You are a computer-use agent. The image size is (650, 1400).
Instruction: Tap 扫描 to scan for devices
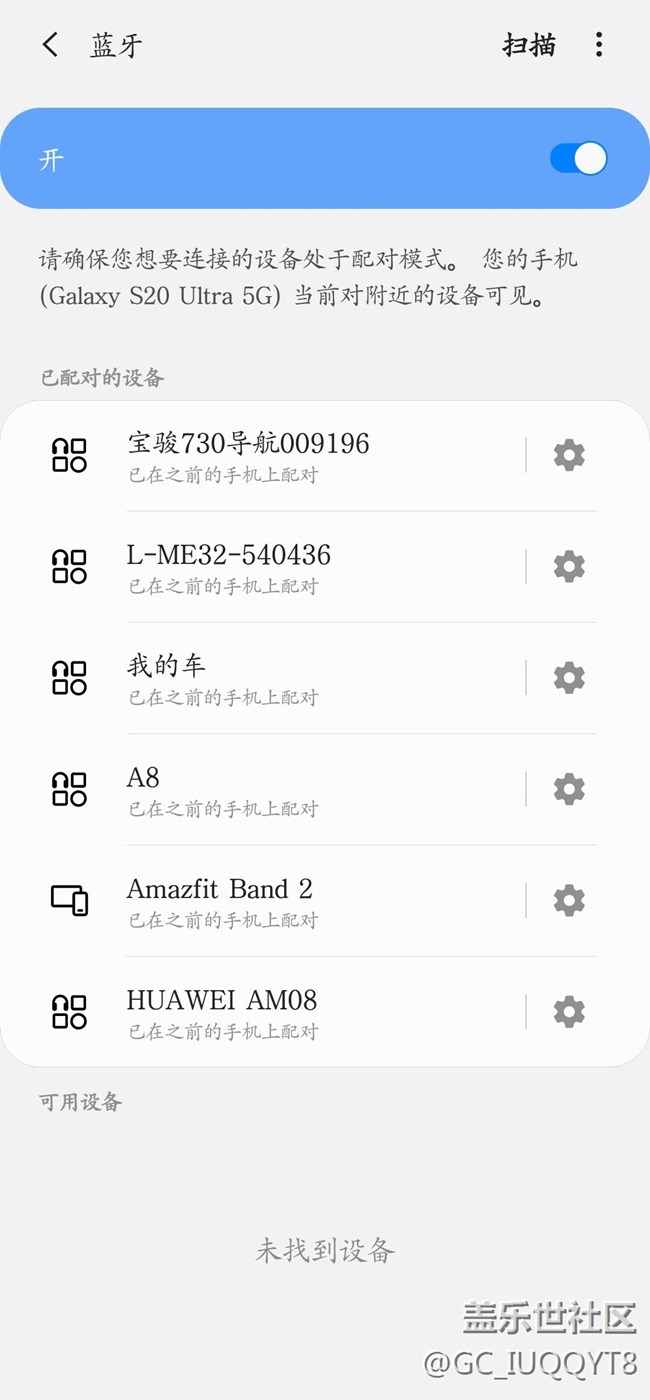pos(529,45)
